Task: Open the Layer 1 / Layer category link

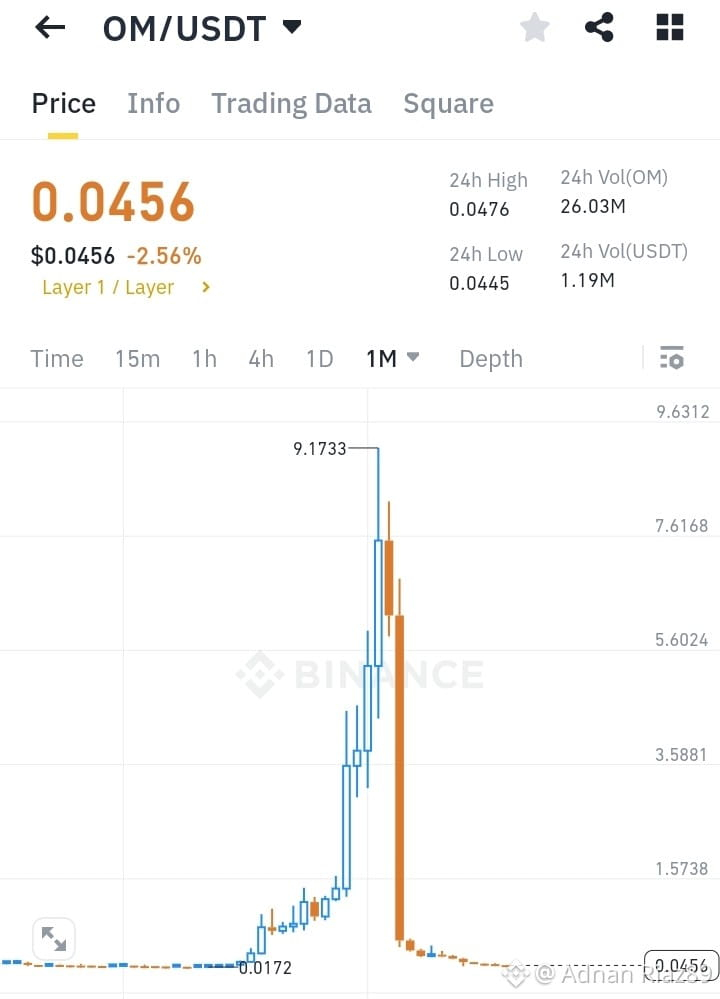Action: (x=126, y=287)
